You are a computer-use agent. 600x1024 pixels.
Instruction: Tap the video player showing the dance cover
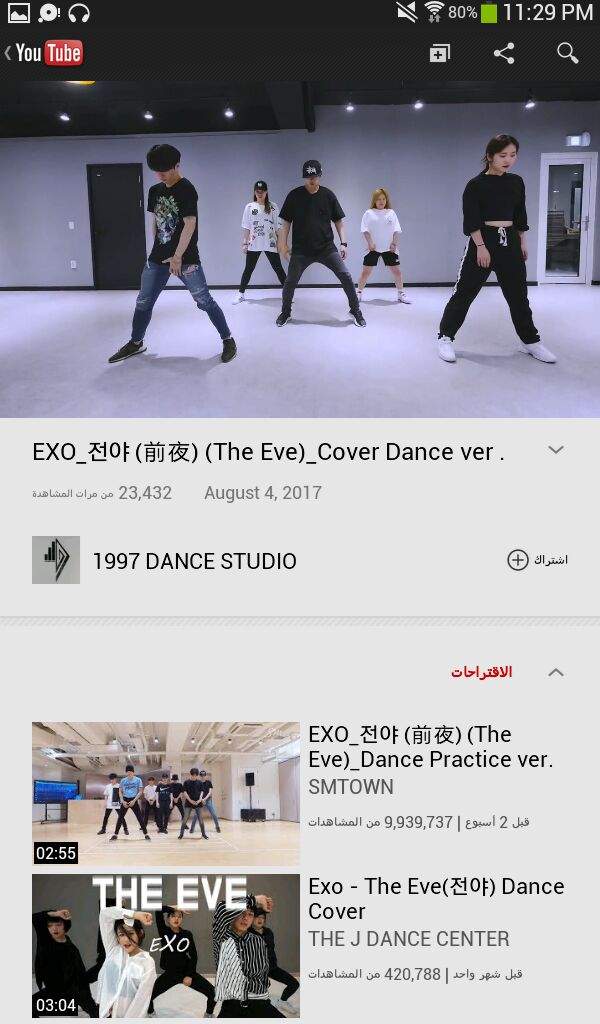[300, 249]
